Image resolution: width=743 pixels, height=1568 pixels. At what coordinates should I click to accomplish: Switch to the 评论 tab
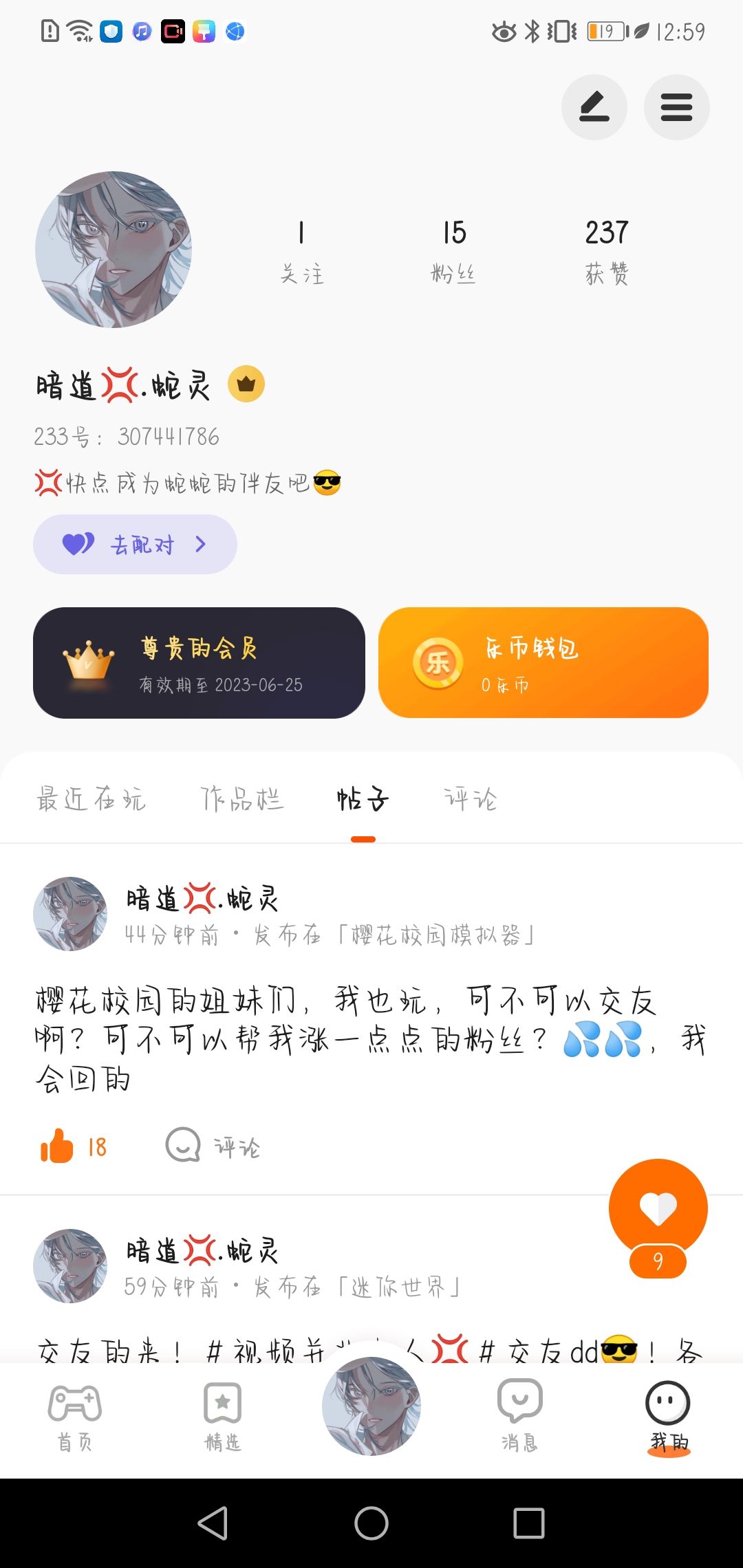(470, 799)
